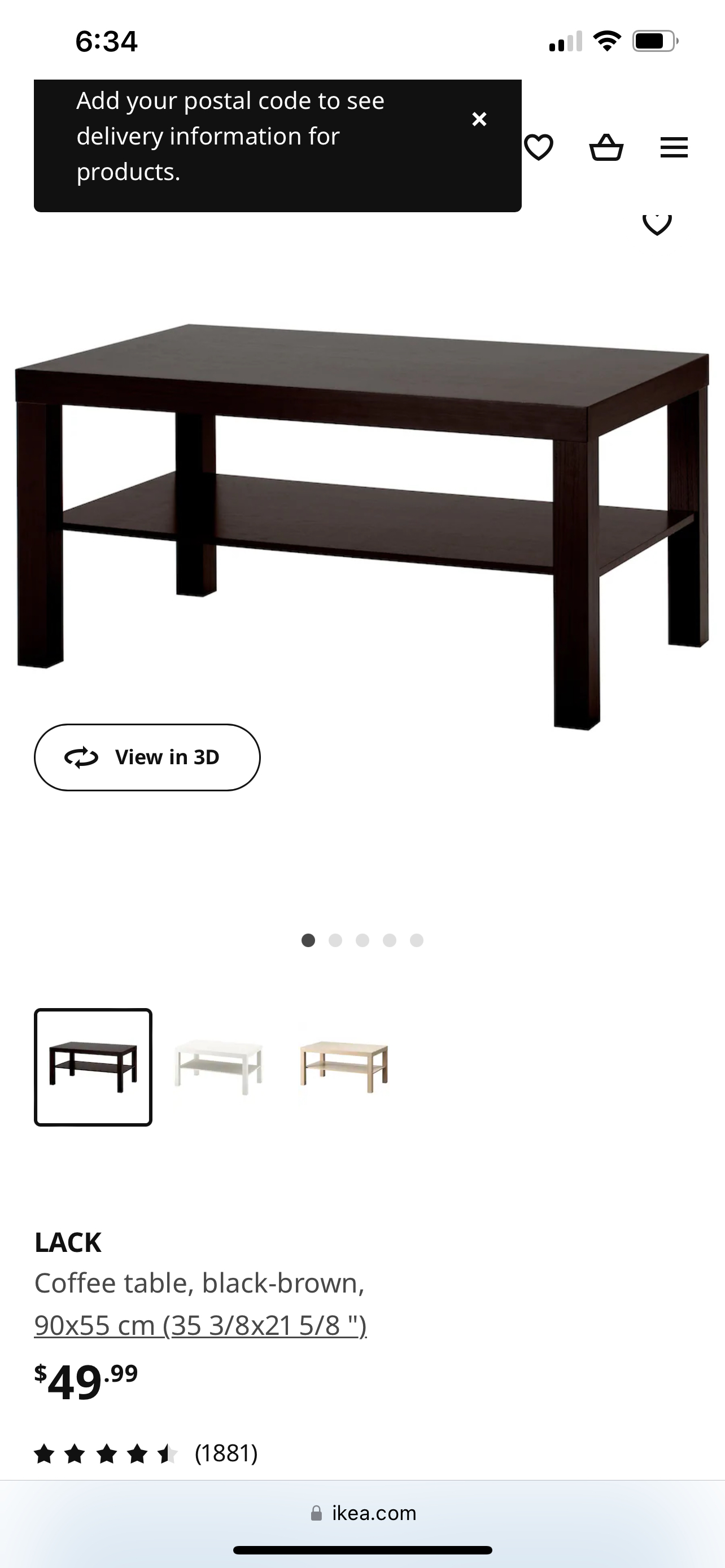Image resolution: width=725 pixels, height=1568 pixels.
Task: View the 1881 customer reviews
Action: point(226,1453)
